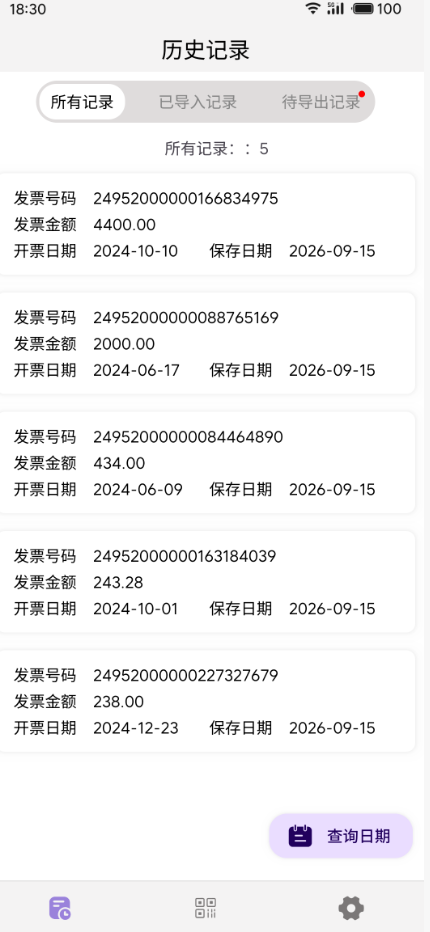430x932 pixels.
Task: Open the history records tab in bottom bar
Action: click(60, 908)
